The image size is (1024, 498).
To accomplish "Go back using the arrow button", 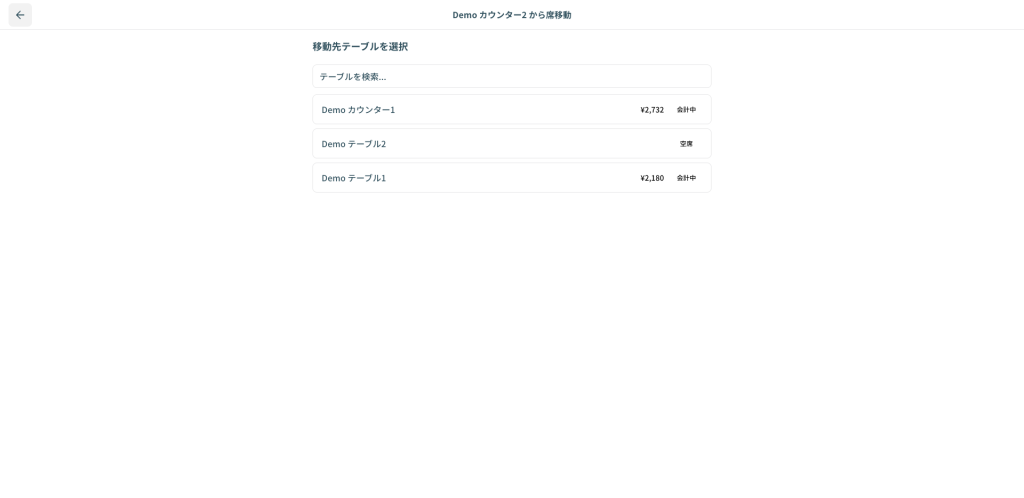I will coord(20,15).
